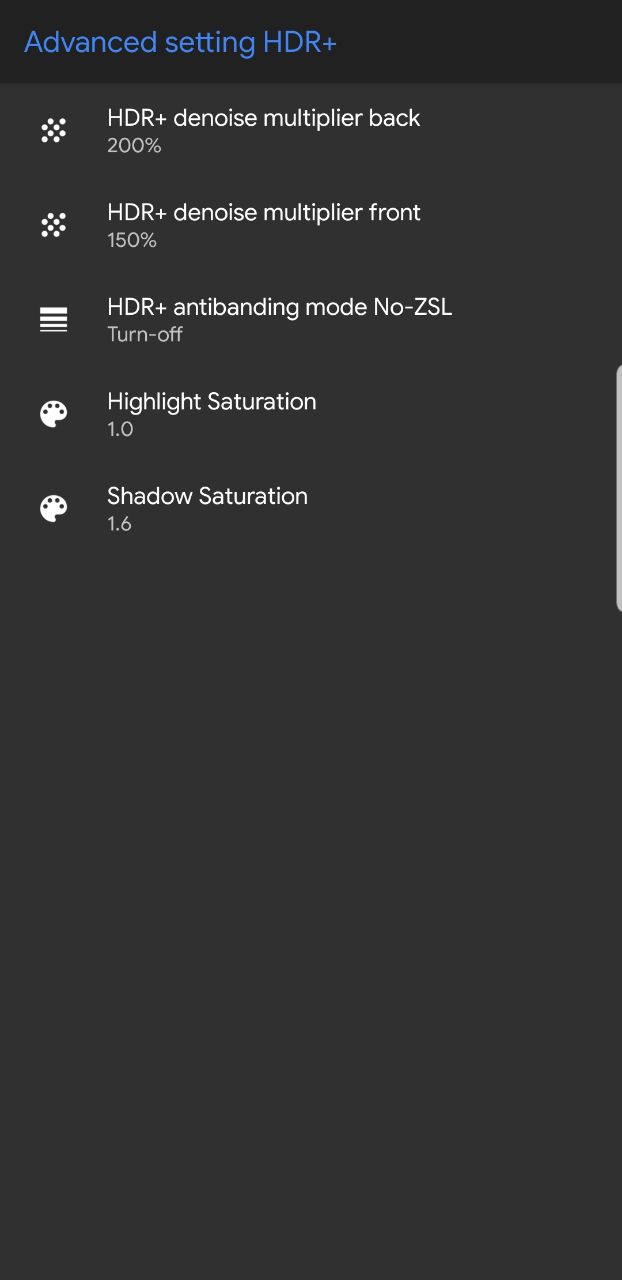622x1280 pixels.
Task: Change HDR+ denoise multiplier front value
Action: pos(263,225)
